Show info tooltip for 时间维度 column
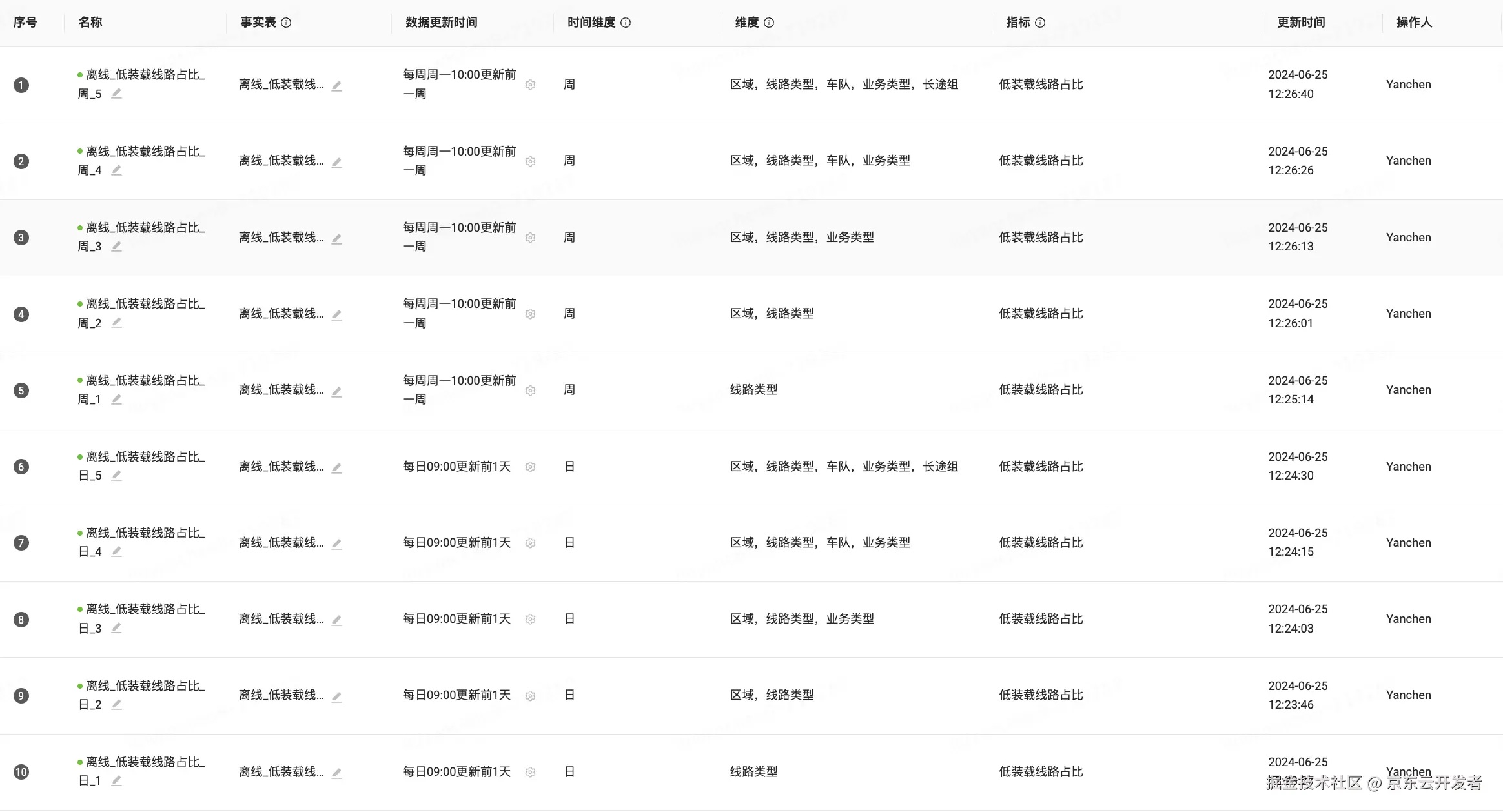This screenshot has height=812, width=1503. click(626, 23)
